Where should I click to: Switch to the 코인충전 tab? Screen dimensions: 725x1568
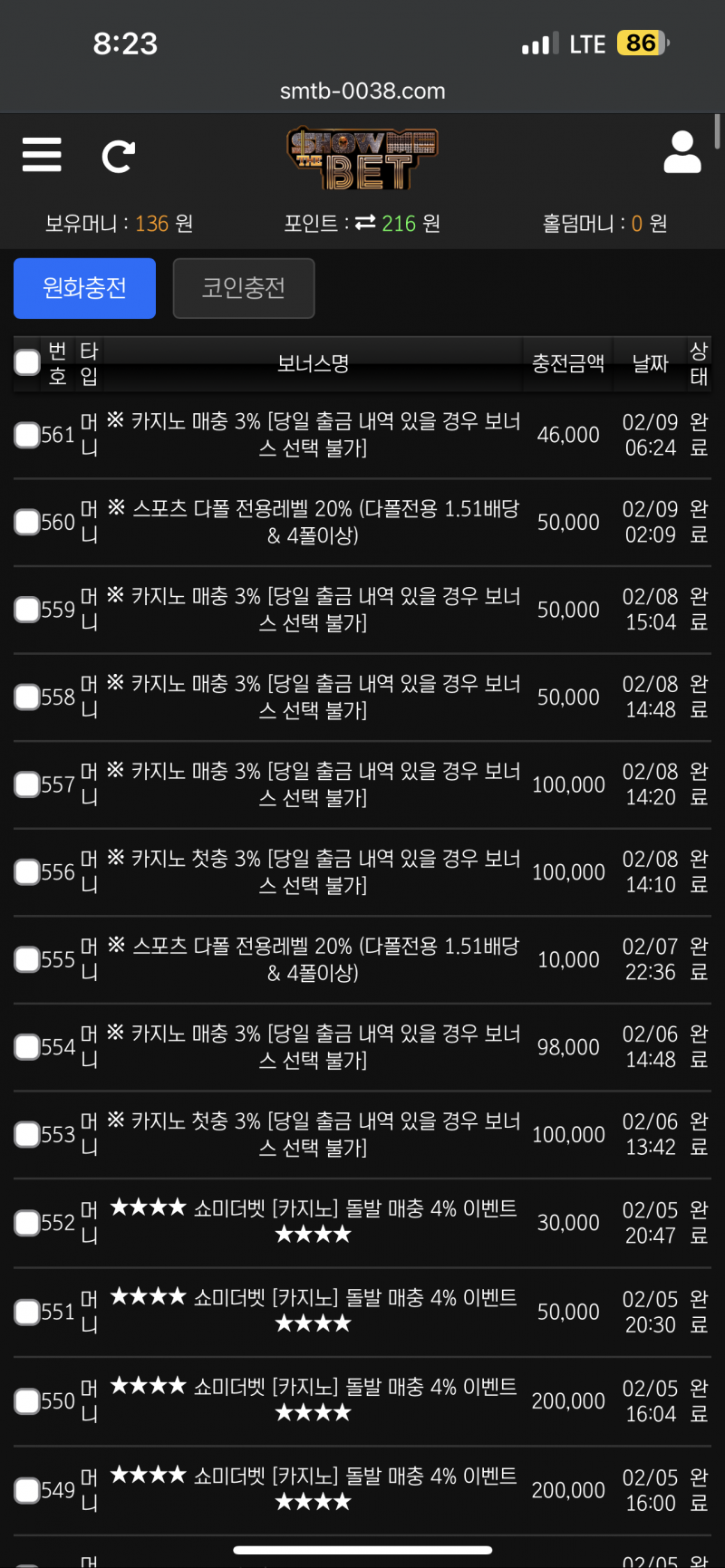pyautogui.click(x=244, y=288)
